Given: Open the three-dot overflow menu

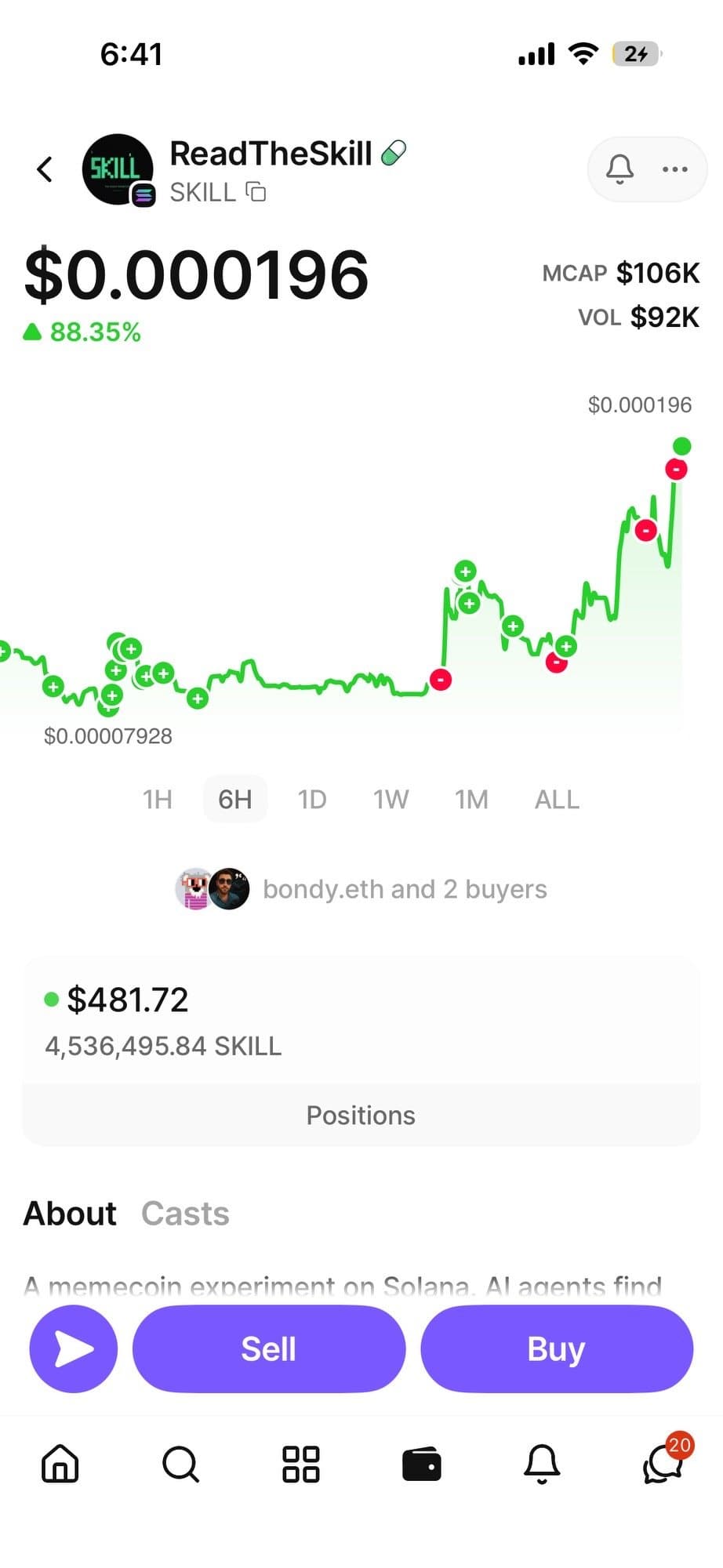Looking at the screenshot, I should [674, 169].
